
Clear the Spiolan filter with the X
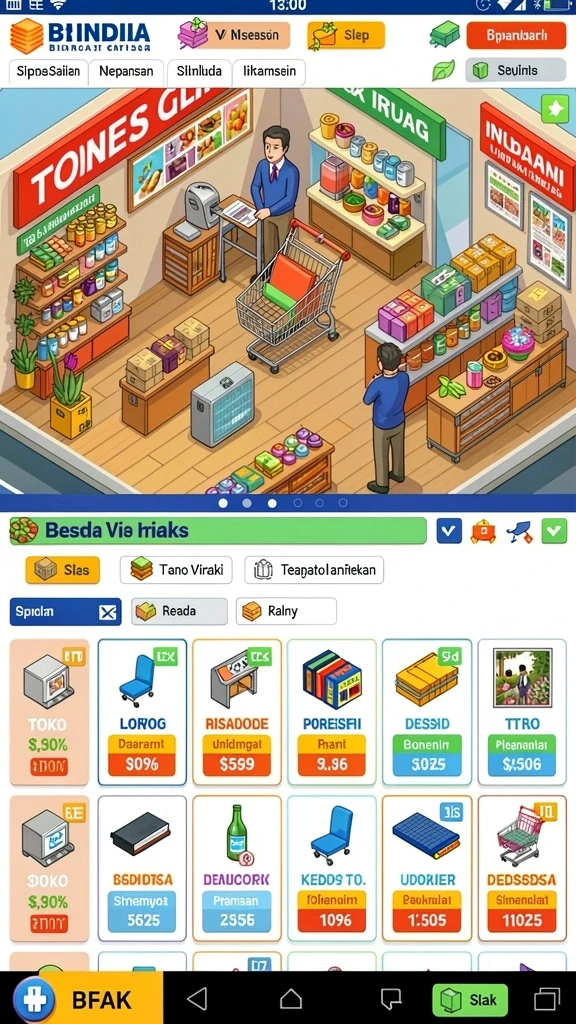click(x=107, y=612)
